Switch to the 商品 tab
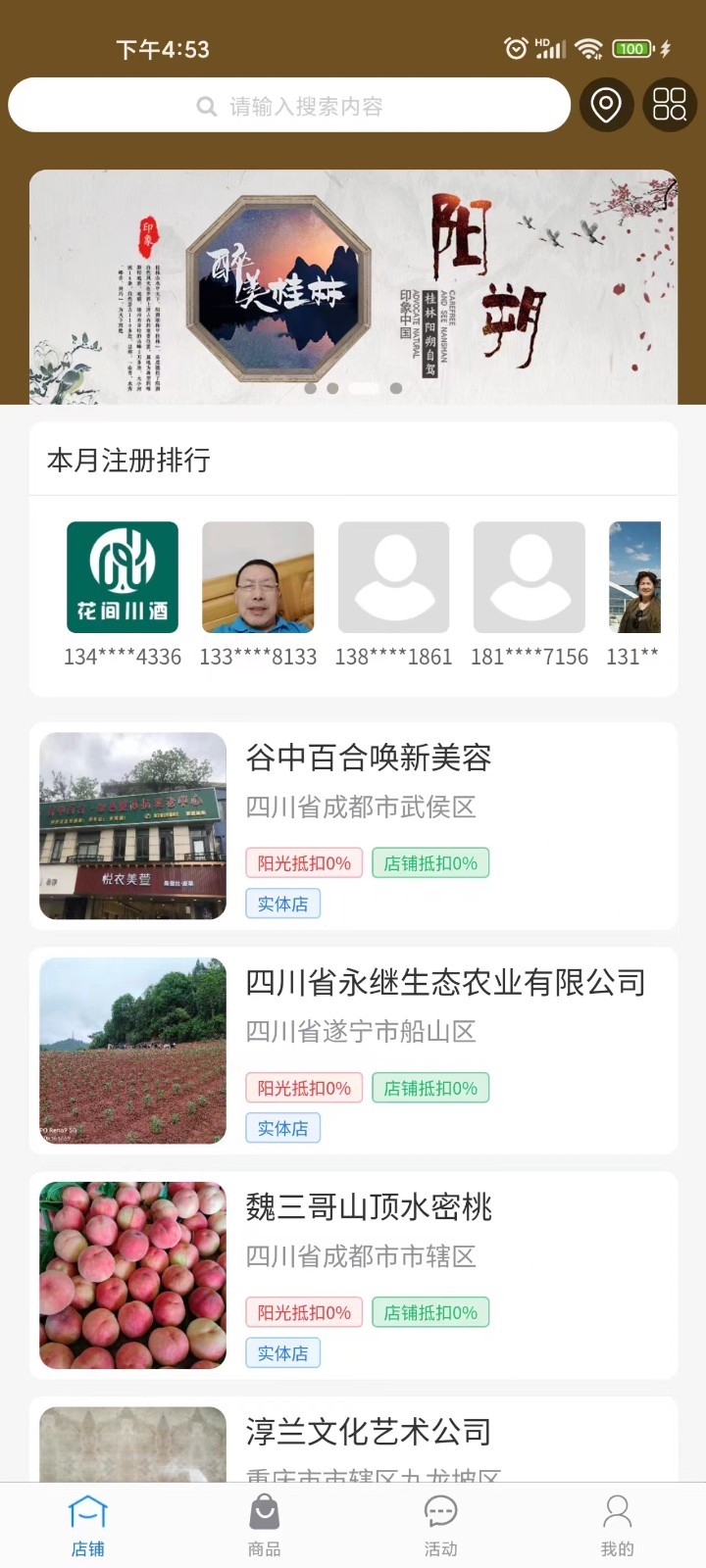Image resolution: width=706 pixels, height=1568 pixels. 265,1525
